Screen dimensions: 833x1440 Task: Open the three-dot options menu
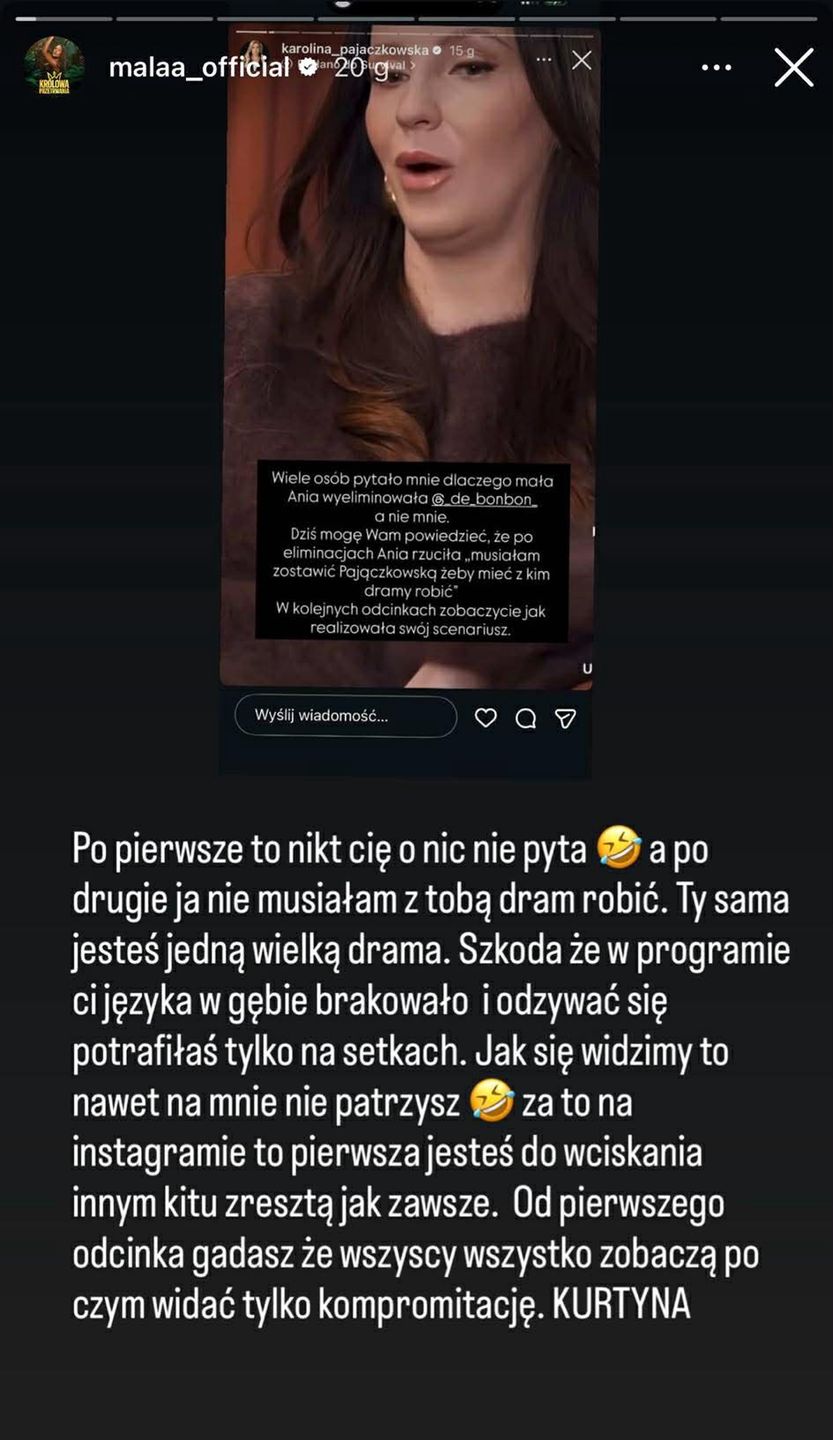point(716,66)
